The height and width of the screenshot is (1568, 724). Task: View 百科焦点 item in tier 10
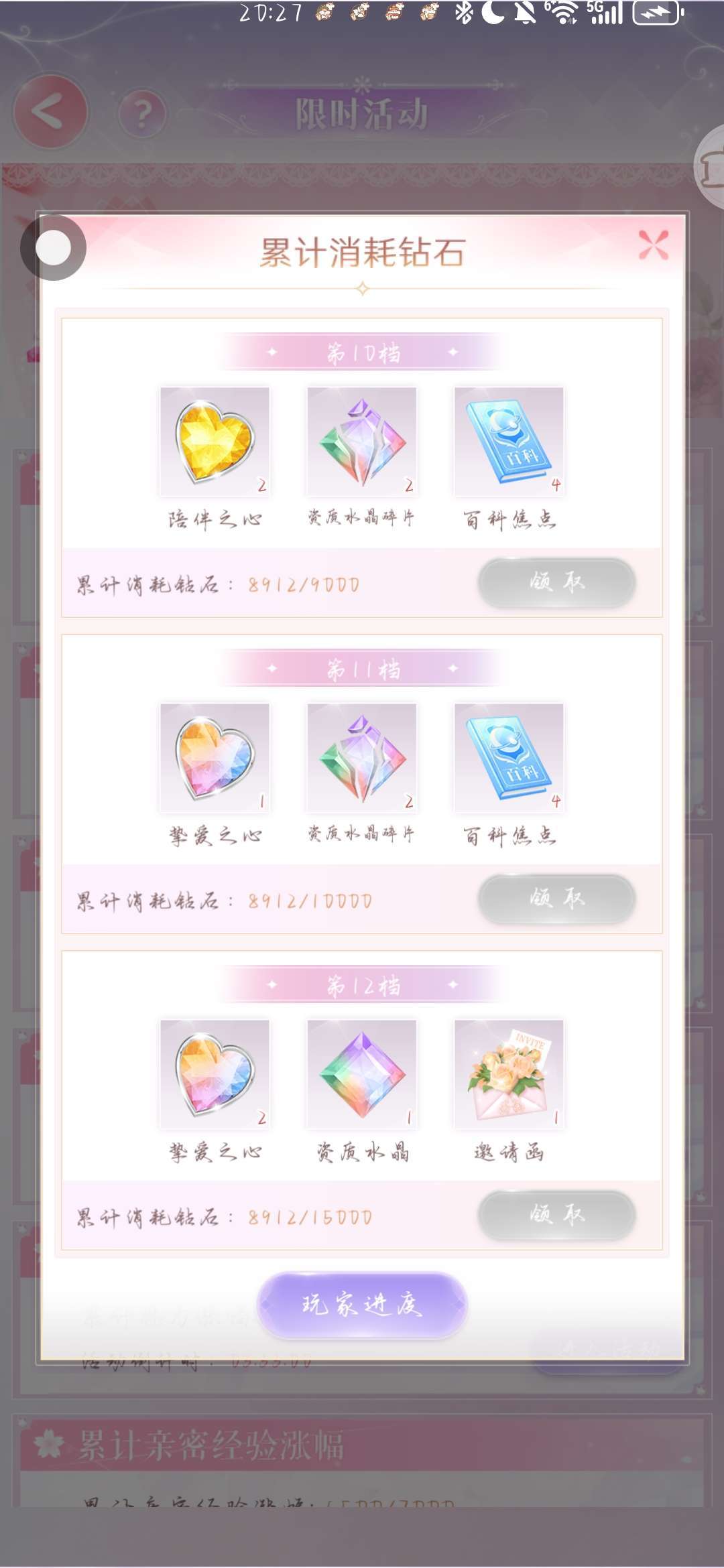coord(509,442)
